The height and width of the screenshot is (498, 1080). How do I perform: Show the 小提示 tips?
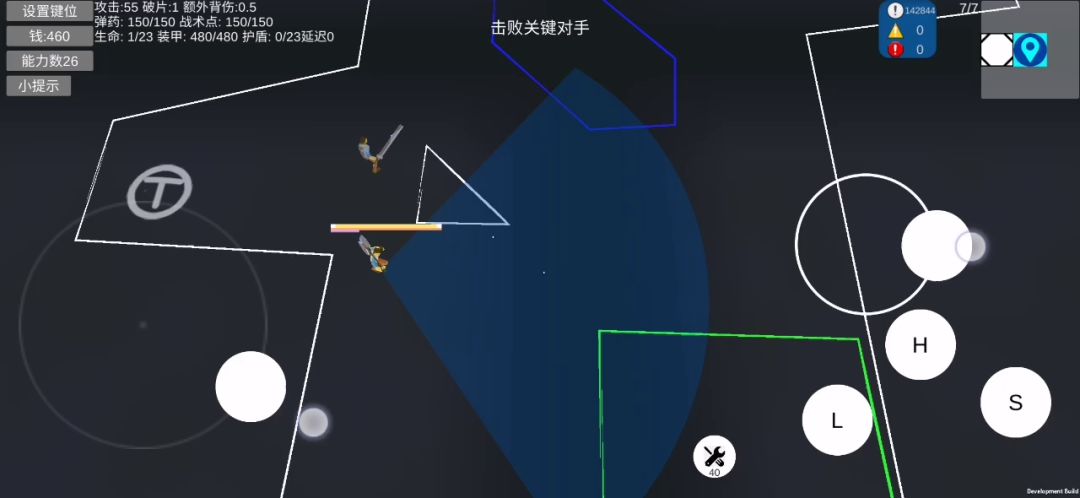pos(39,85)
